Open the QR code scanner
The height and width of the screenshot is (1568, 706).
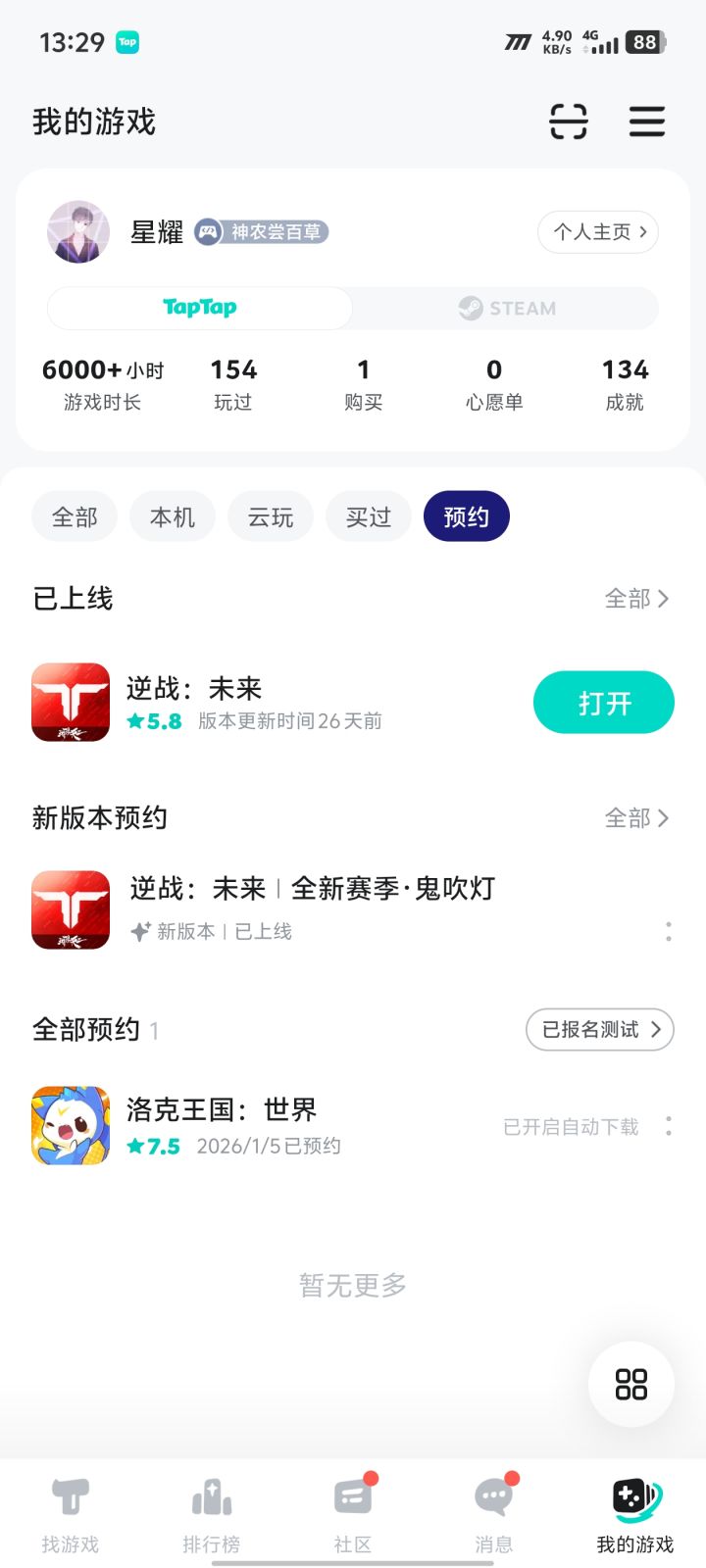pyautogui.click(x=569, y=122)
